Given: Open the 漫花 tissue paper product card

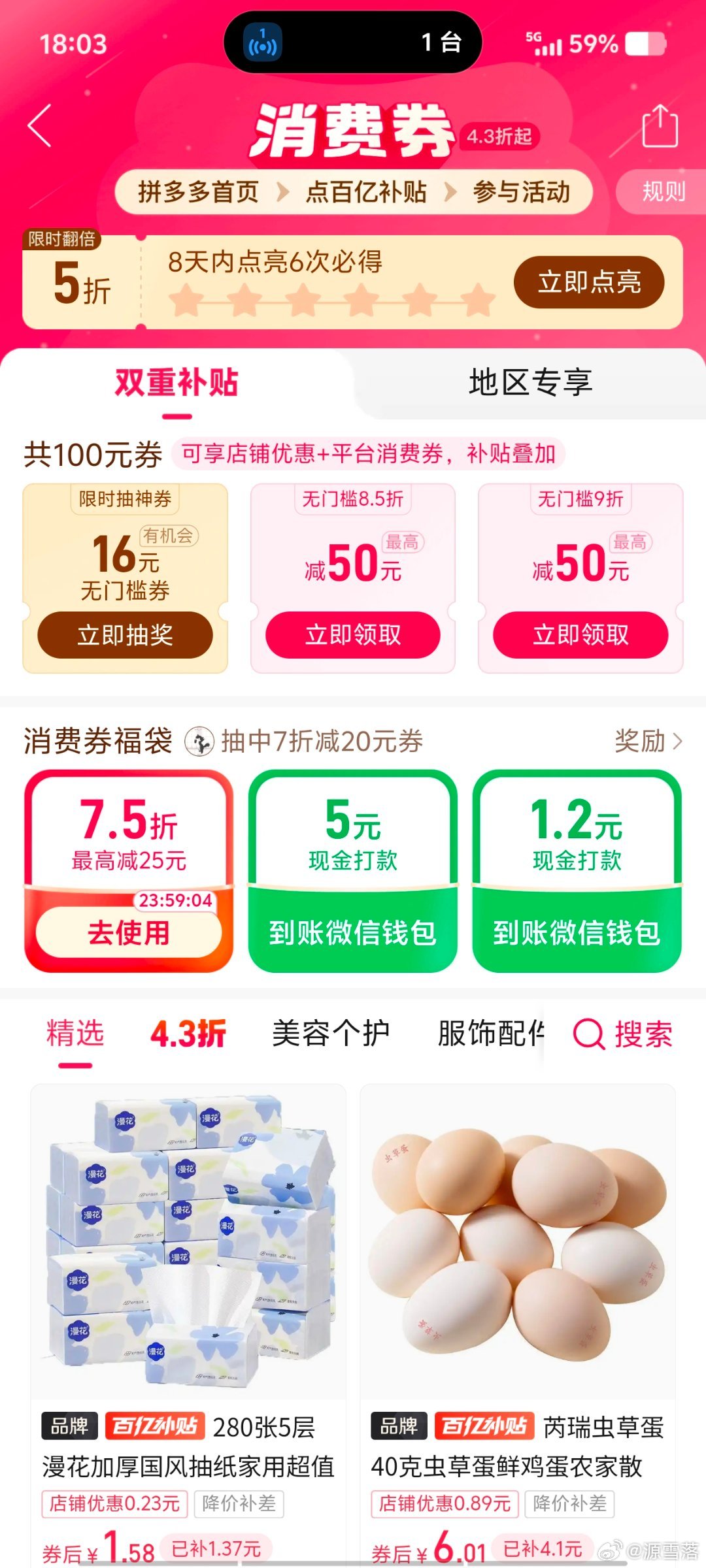Looking at the screenshot, I should tap(188, 1274).
